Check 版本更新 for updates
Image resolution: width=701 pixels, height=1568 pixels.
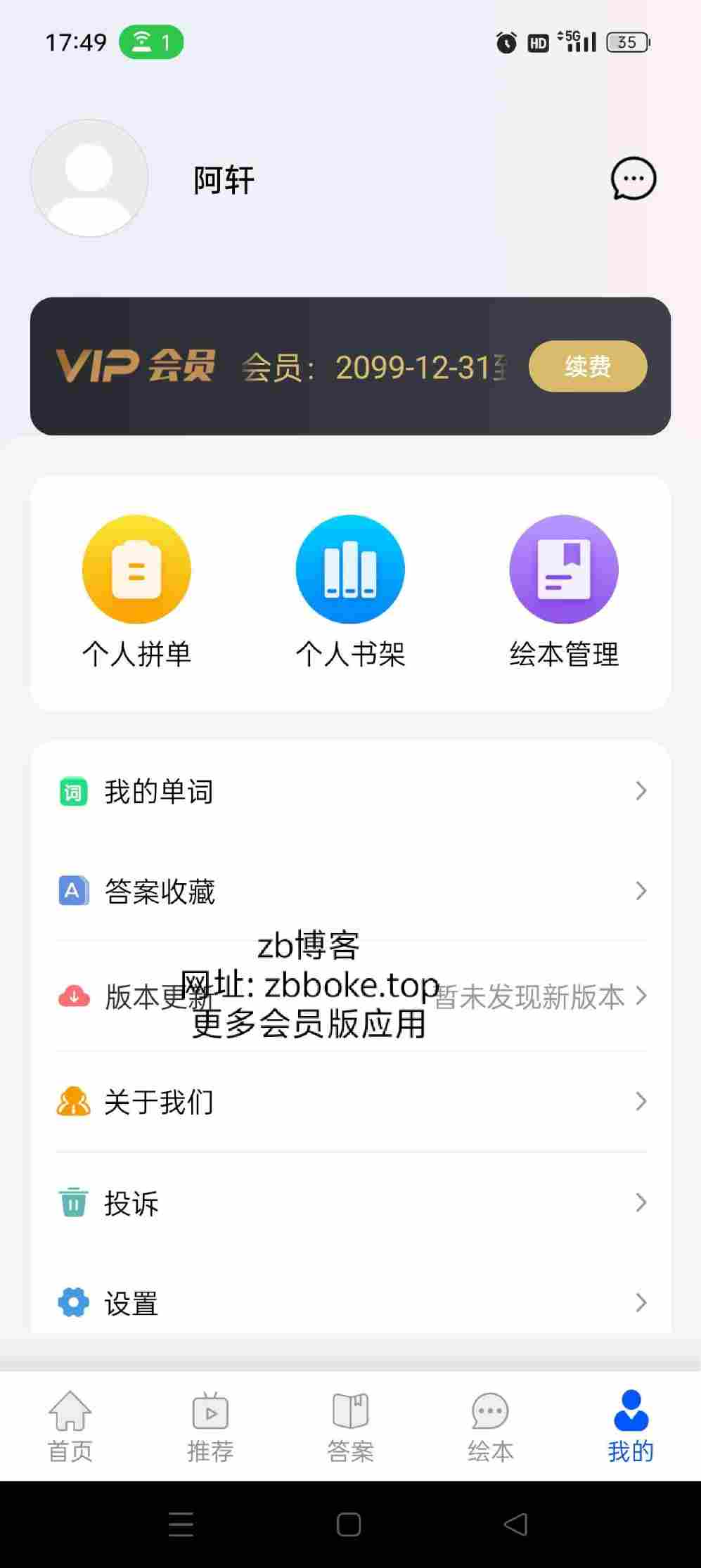click(x=350, y=996)
